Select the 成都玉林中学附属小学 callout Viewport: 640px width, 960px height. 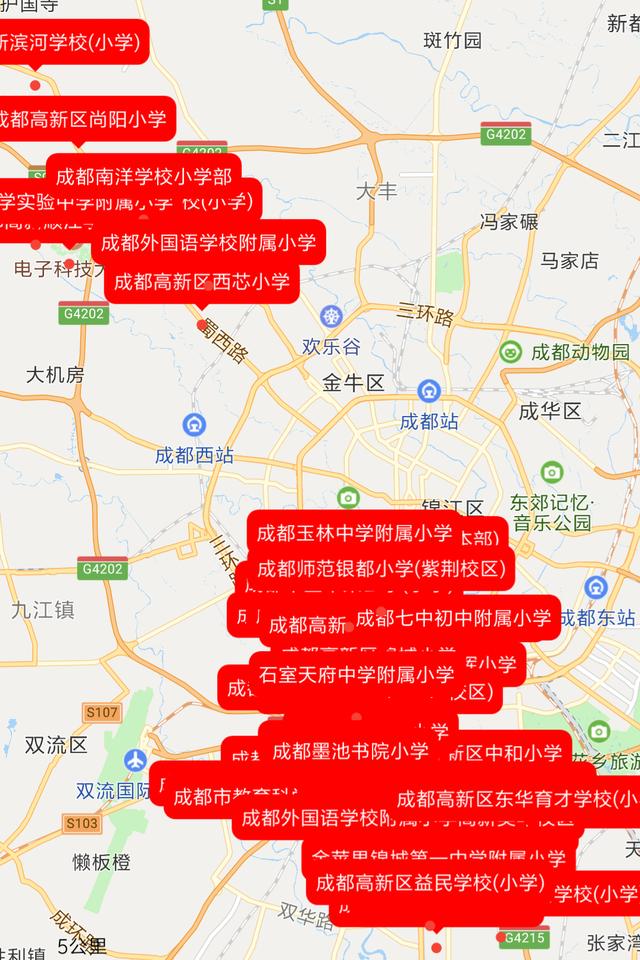coord(354,531)
